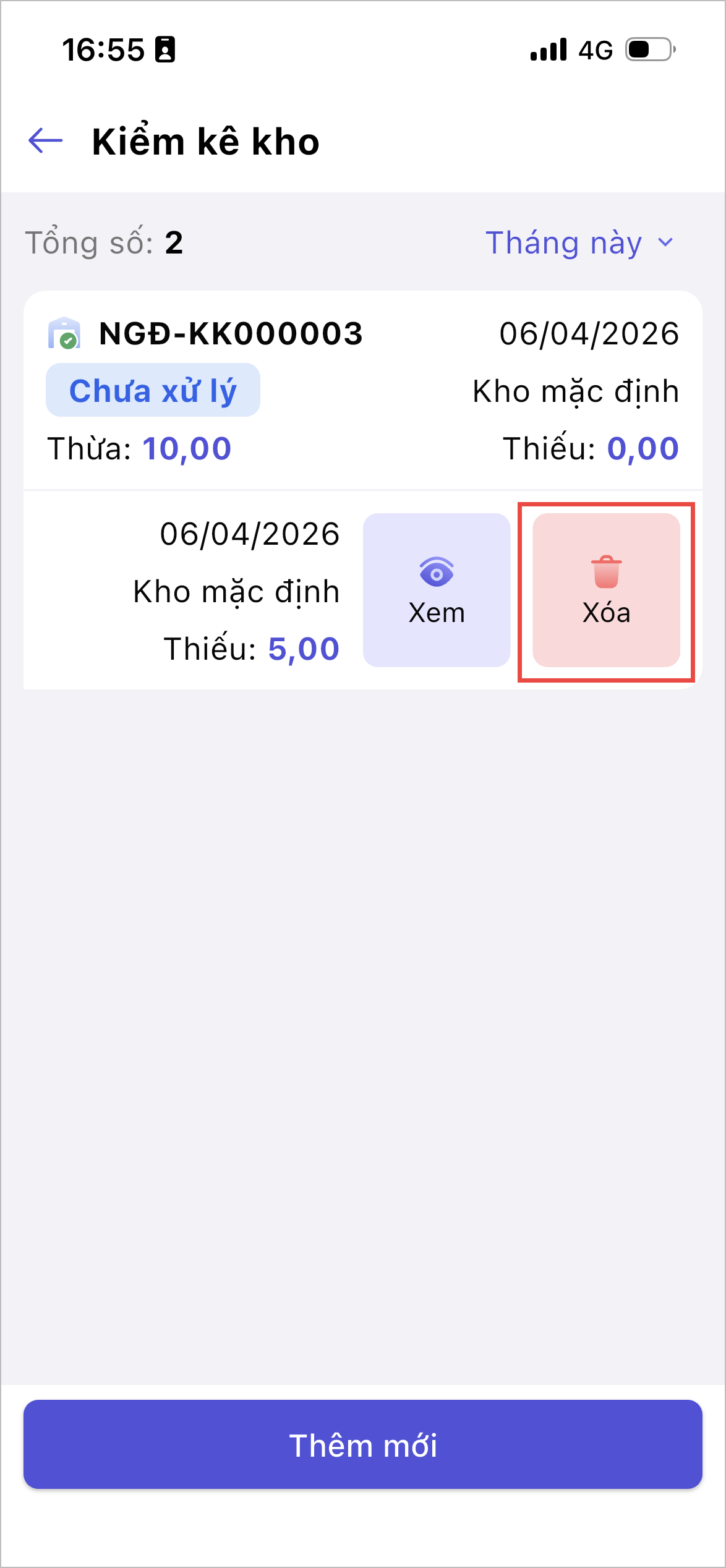Image resolution: width=726 pixels, height=1568 pixels.
Task: Add a new stocktake with Thêm mới
Action: (x=363, y=1444)
